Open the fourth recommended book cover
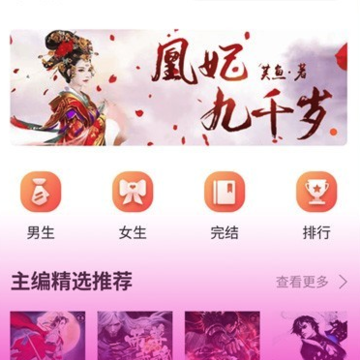This screenshot has height=360, width=360. click(310, 336)
